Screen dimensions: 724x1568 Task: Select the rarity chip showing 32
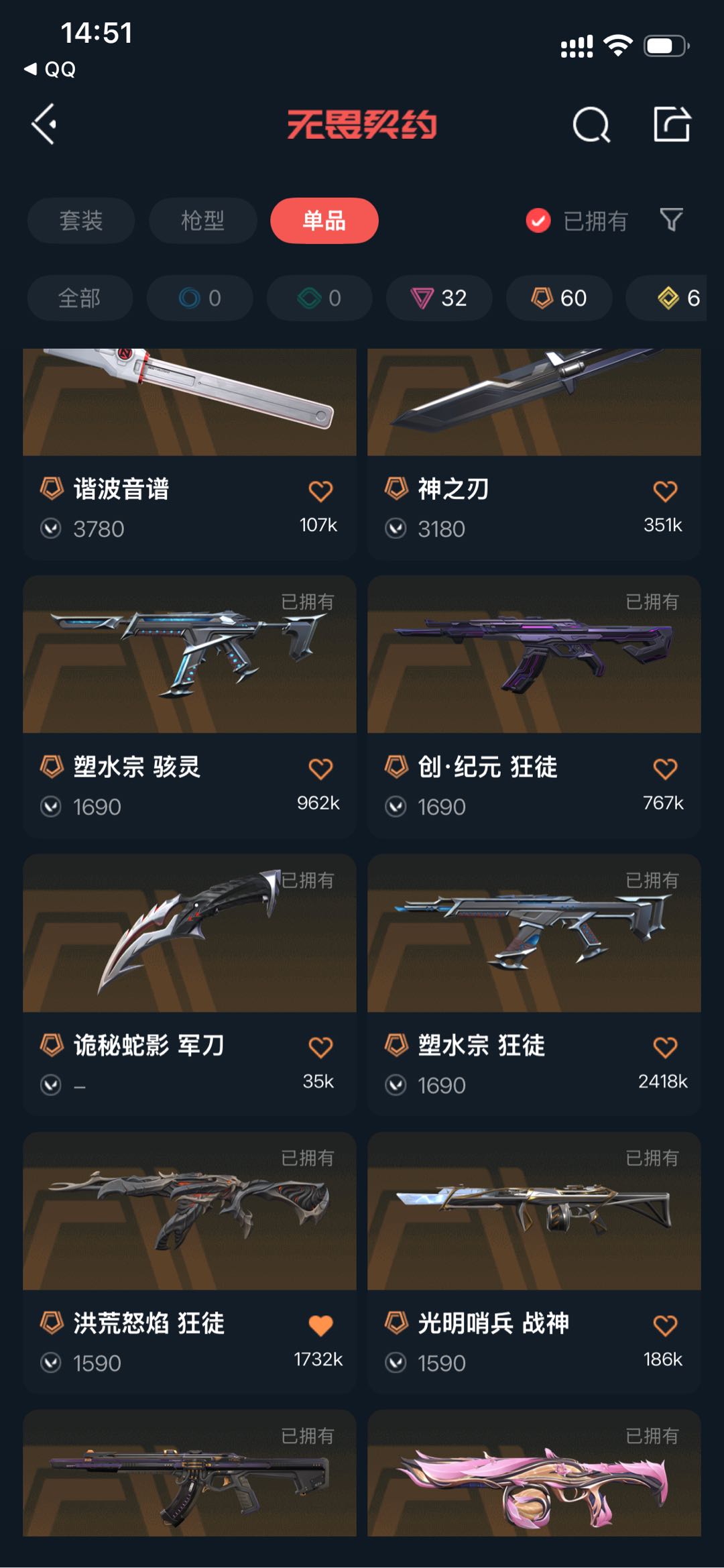(439, 298)
